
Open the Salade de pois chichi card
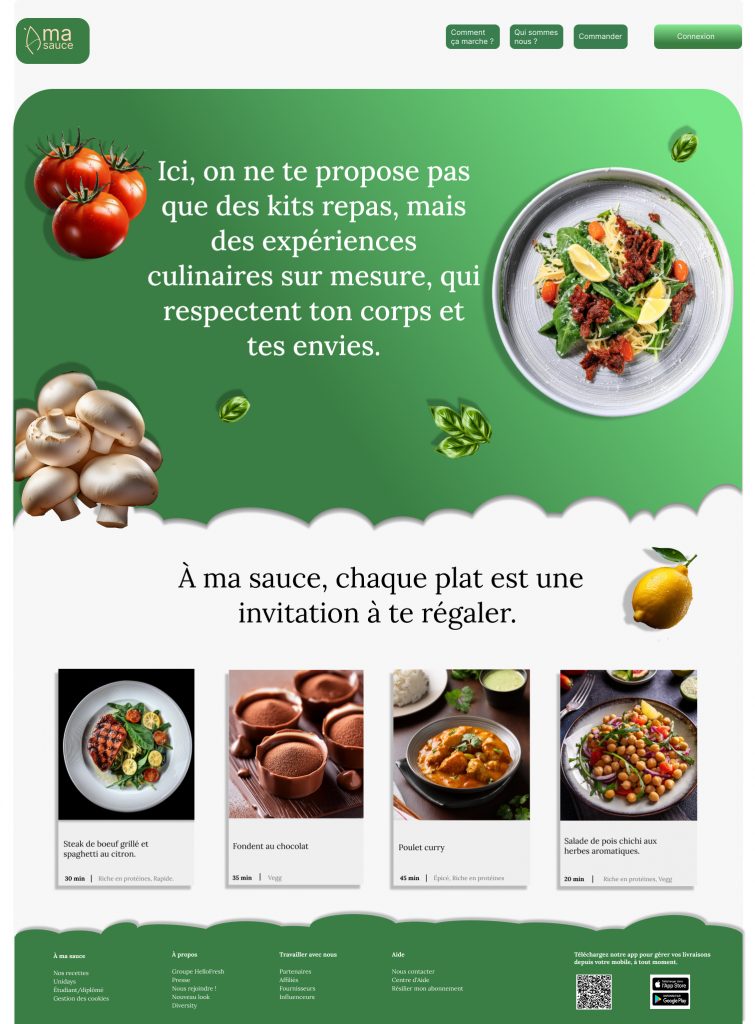click(628, 775)
